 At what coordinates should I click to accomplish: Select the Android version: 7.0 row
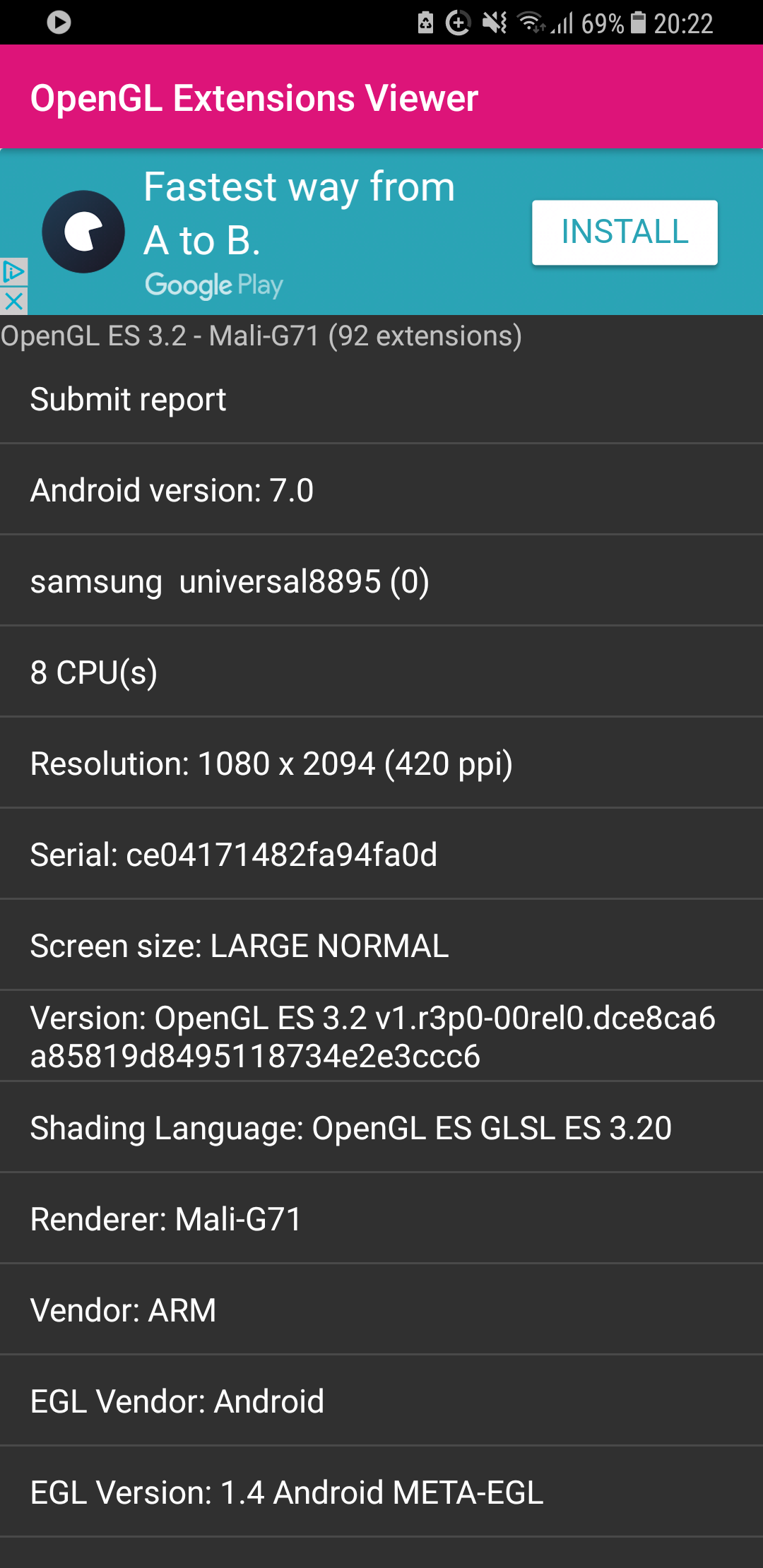(381, 490)
